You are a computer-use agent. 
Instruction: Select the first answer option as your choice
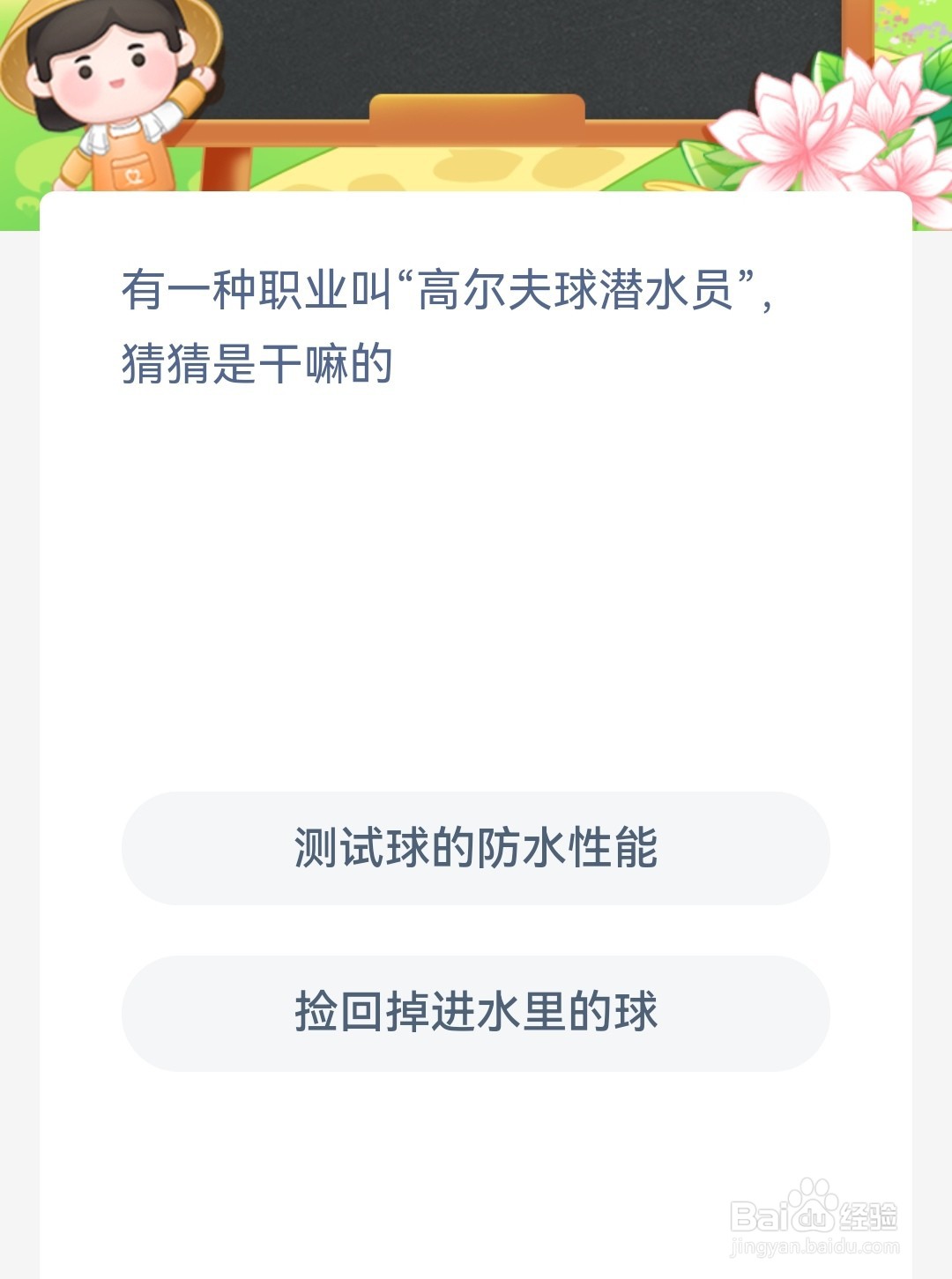point(476,849)
